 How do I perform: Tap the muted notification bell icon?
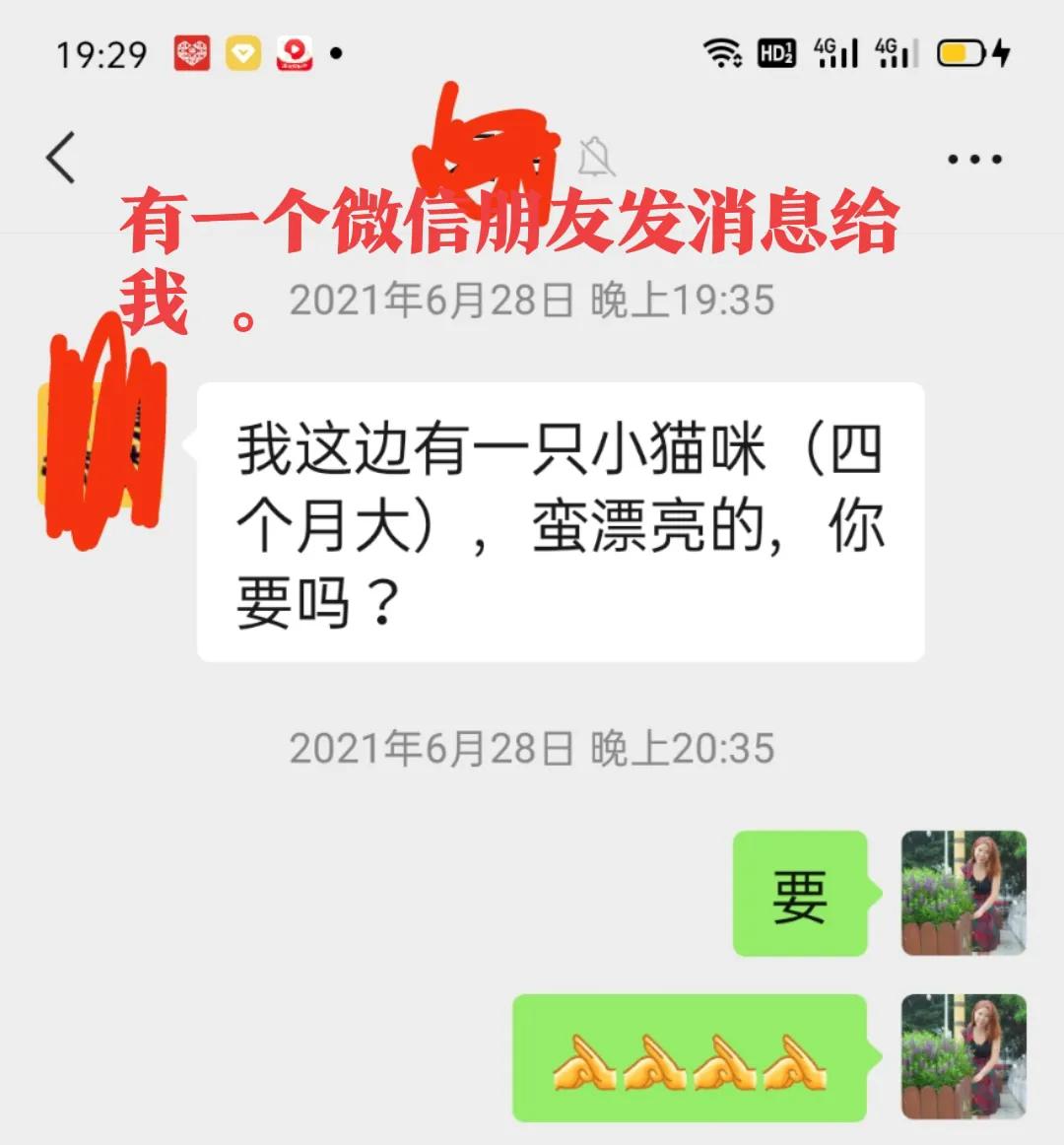(597, 156)
